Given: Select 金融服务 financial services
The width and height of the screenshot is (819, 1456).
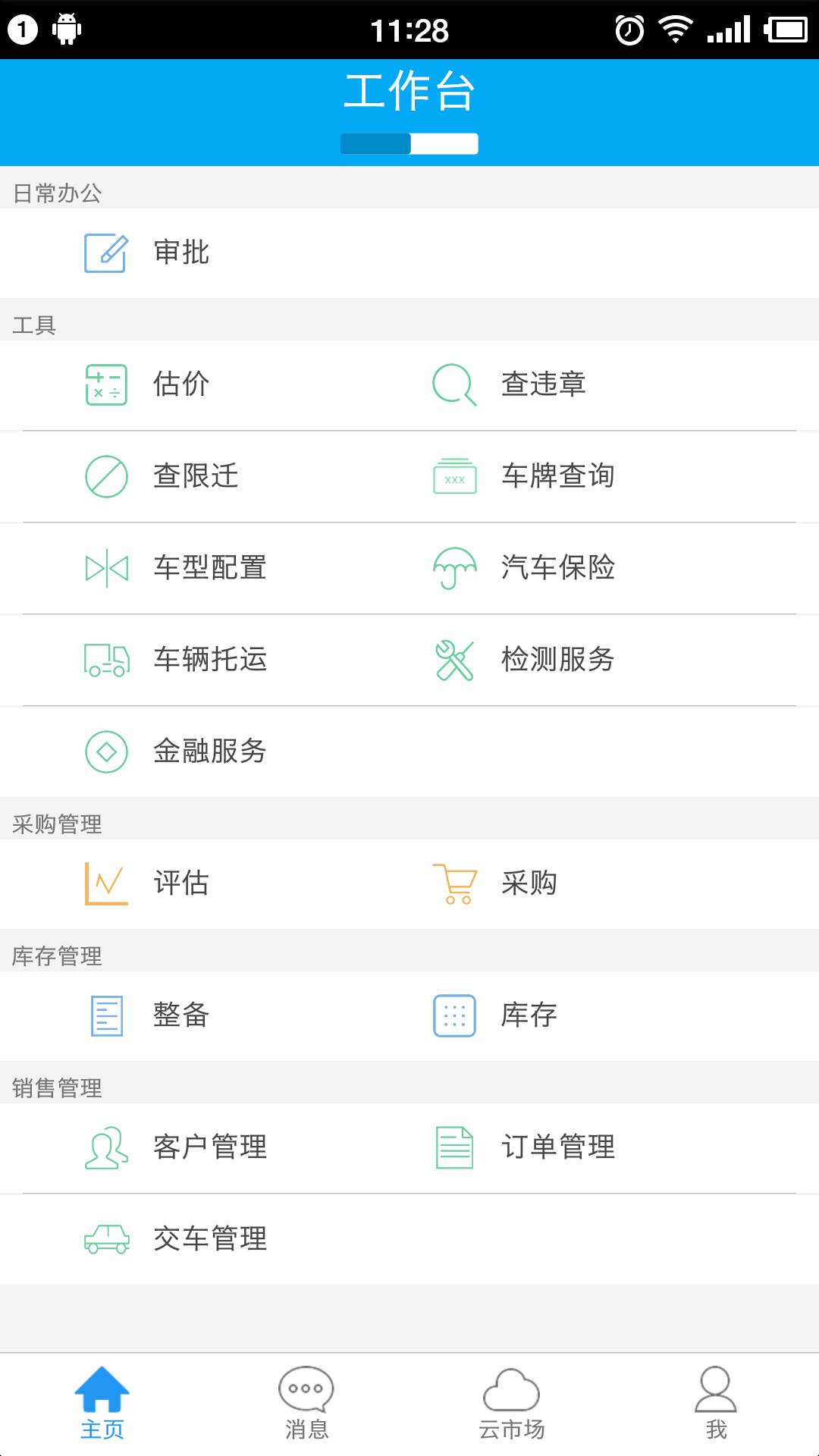Looking at the screenshot, I should 205,752.
